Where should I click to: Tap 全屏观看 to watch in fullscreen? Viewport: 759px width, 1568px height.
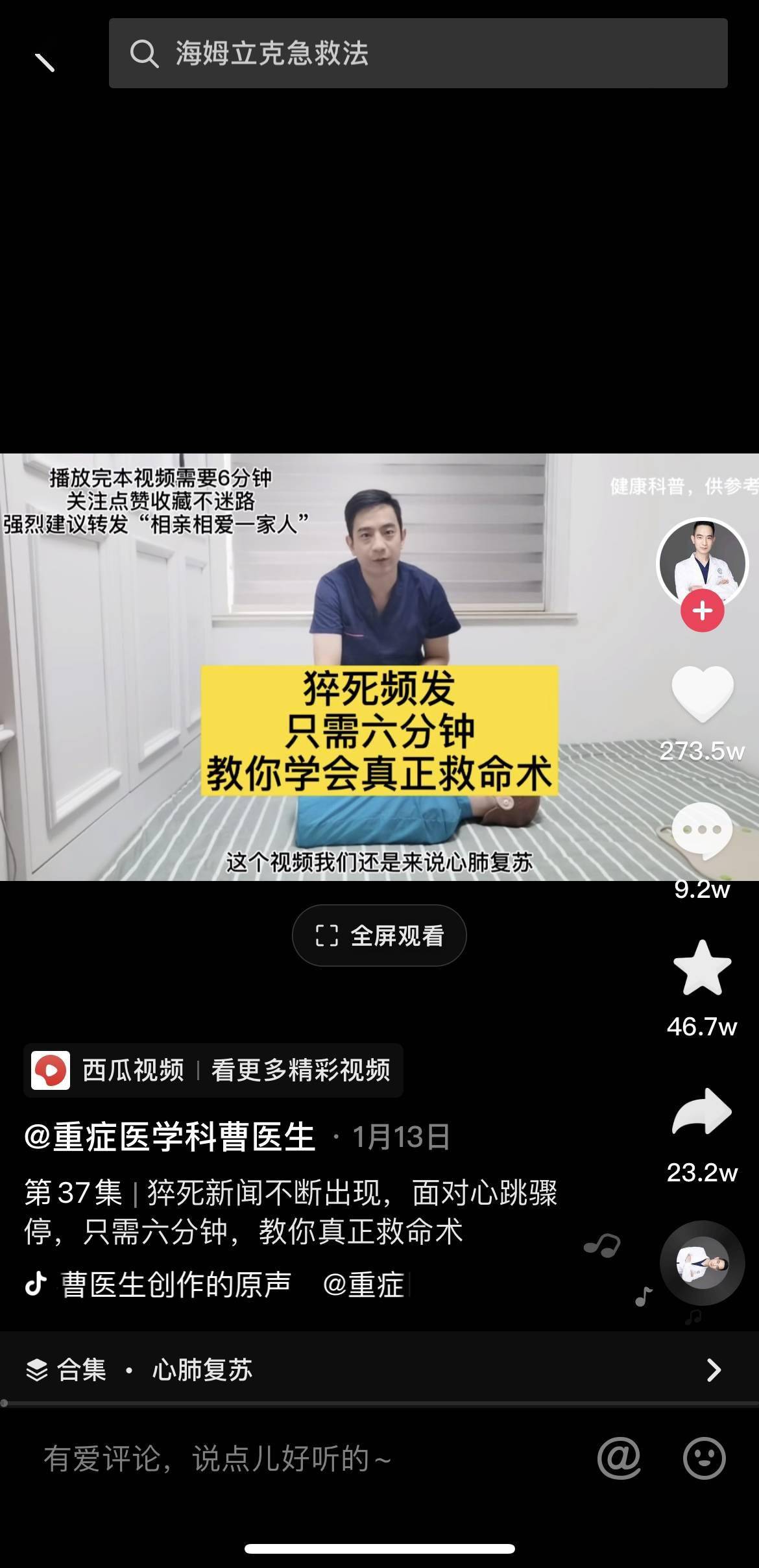(x=379, y=935)
